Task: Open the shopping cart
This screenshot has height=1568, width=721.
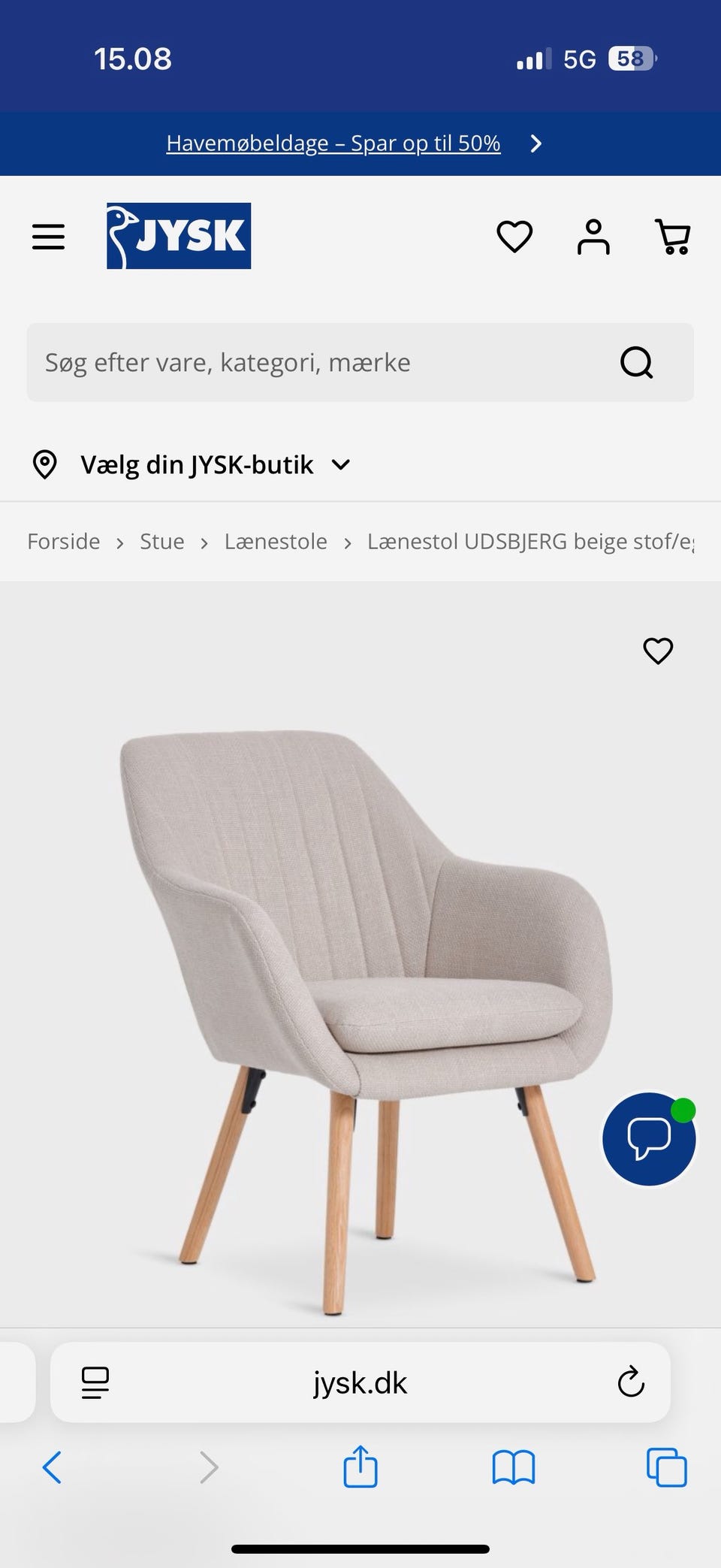Action: tap(672, 236)
